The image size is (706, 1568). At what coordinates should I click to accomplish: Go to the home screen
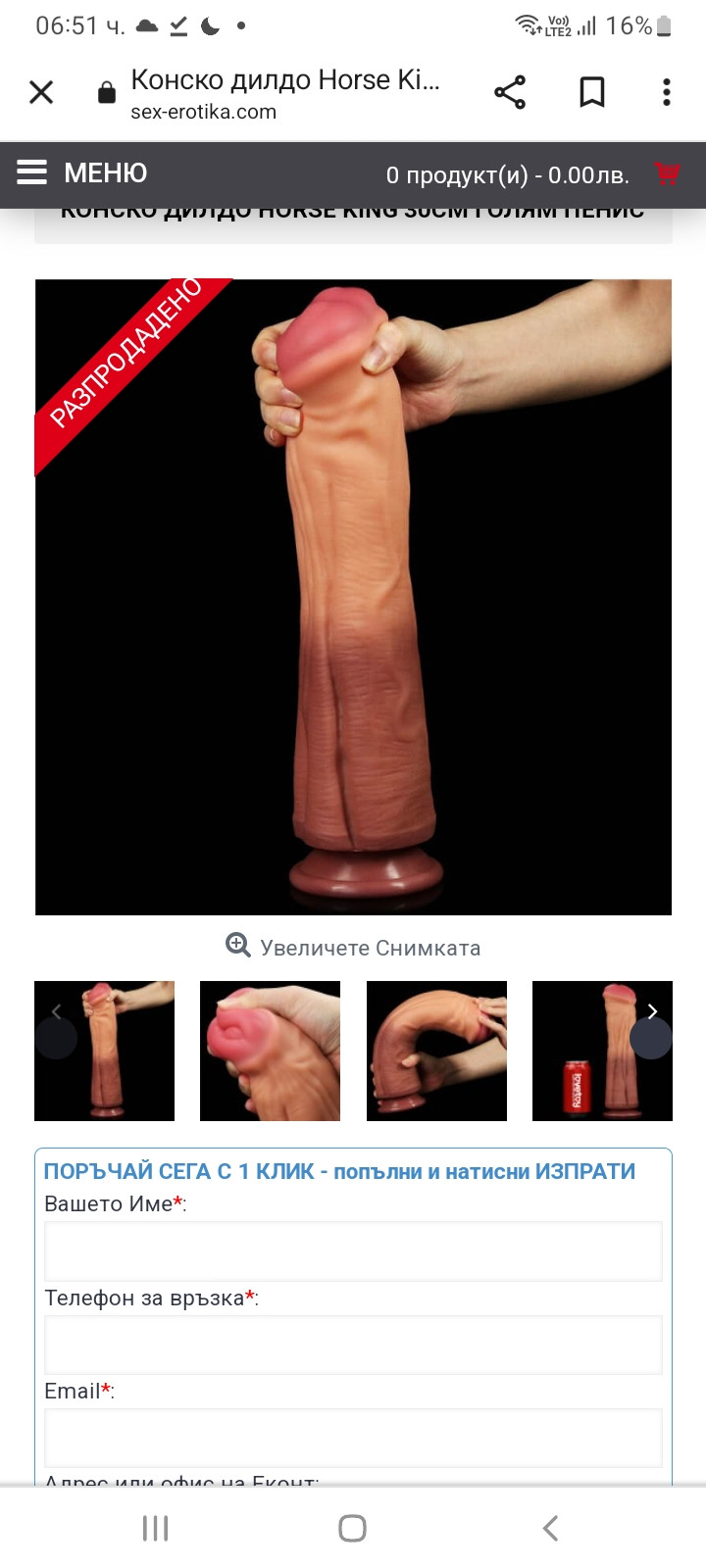point(352,1528)
